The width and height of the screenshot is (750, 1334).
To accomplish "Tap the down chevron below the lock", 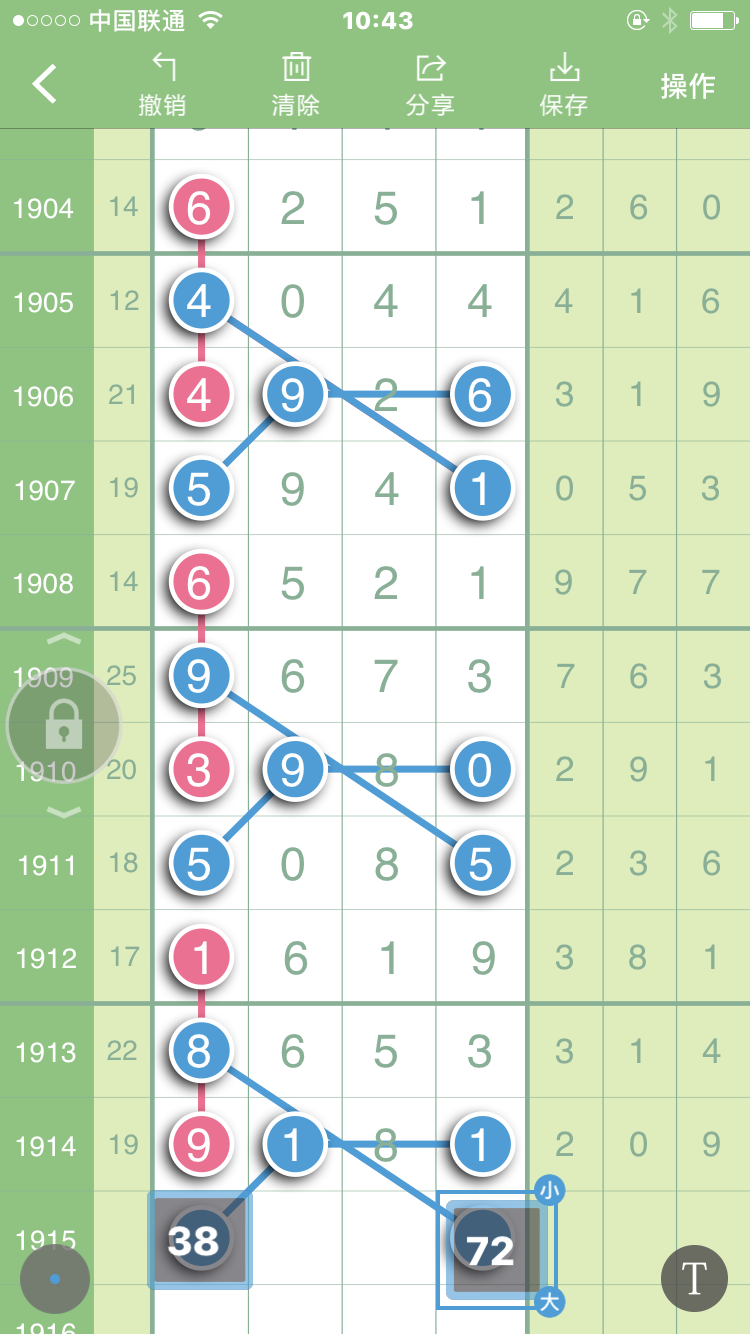I will 64,812.
